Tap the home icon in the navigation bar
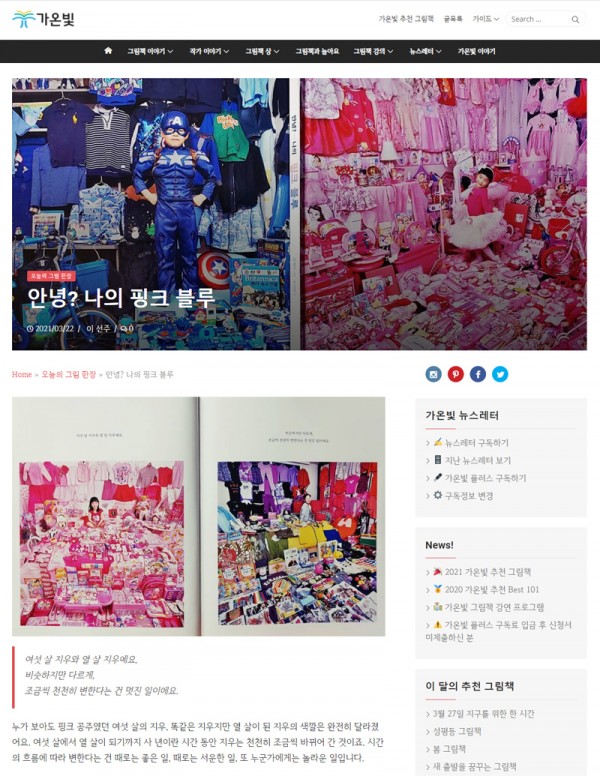Image resolution: width=600 pixels, height=776 pixels. [x=108, y=51]
